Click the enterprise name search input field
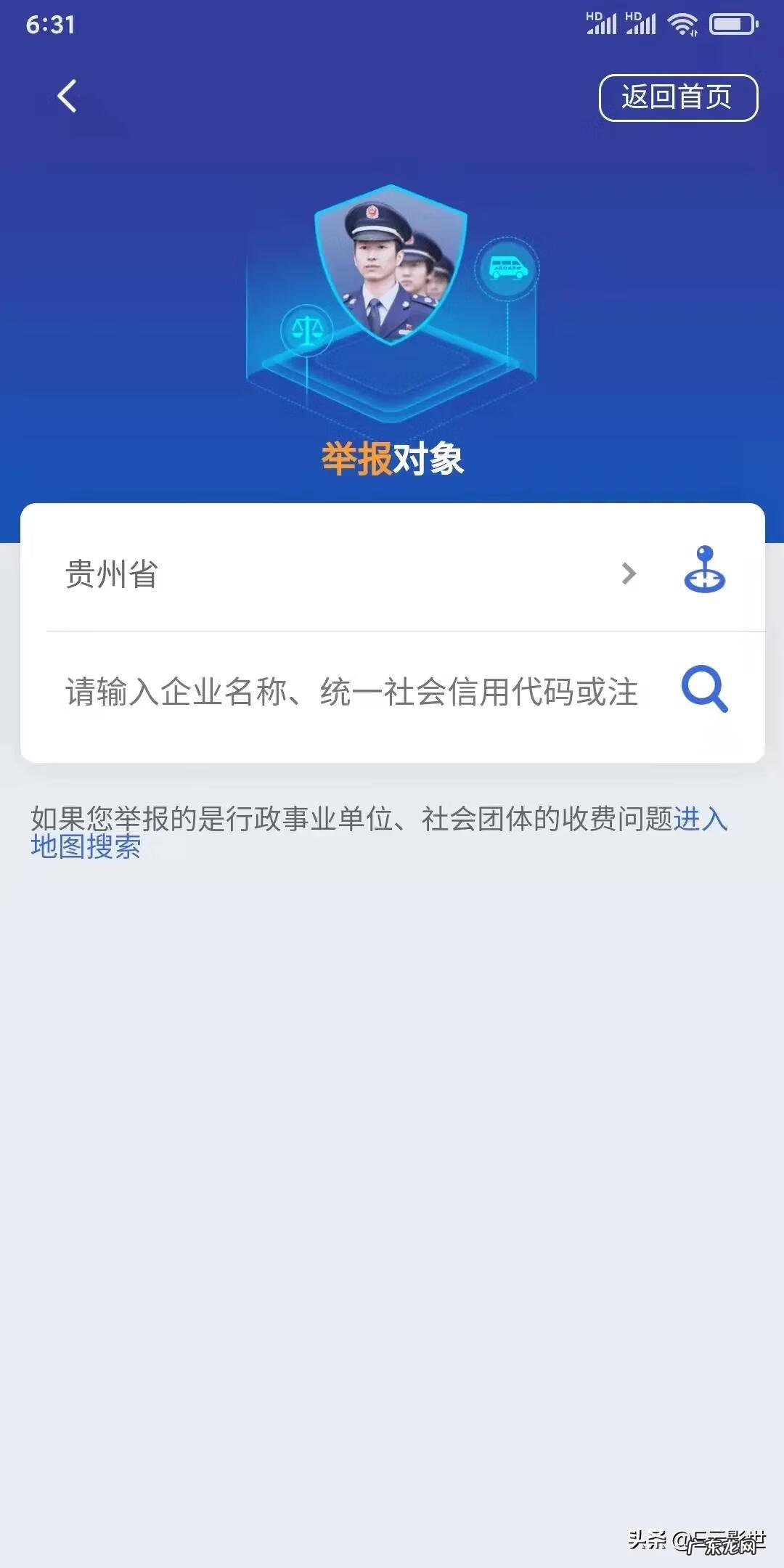The width and height of the screenshot is (784, 1568). tap(348, 691)
